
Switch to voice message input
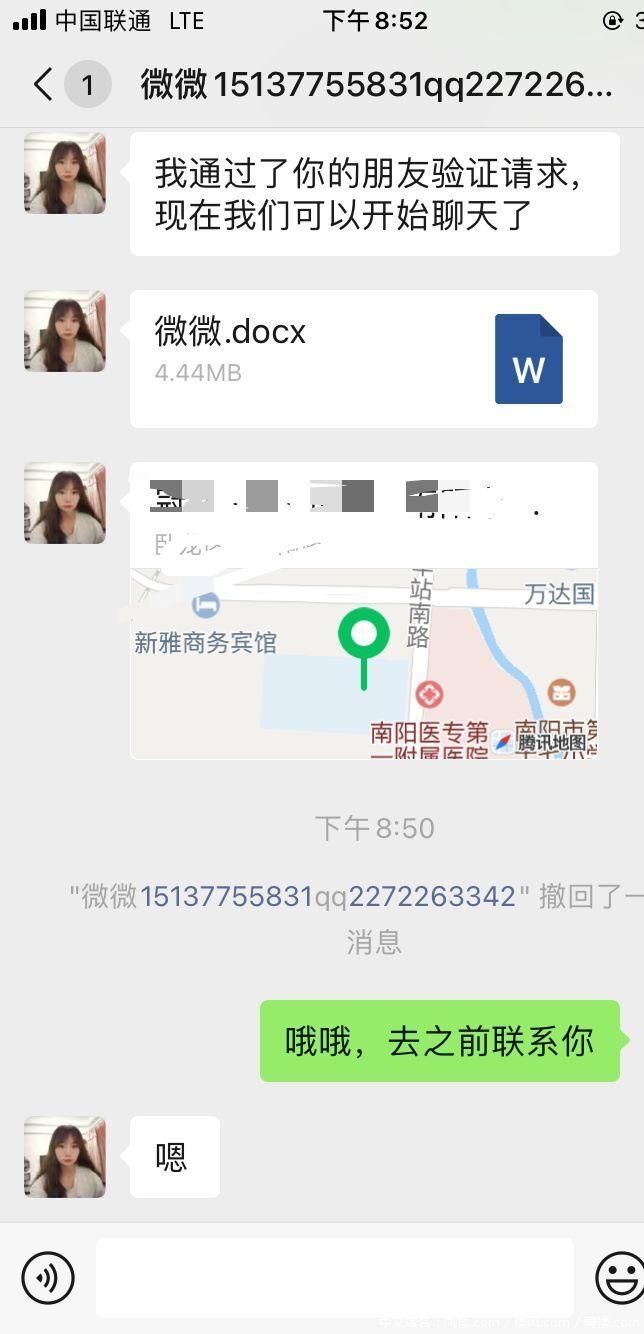pos(48,1277)
